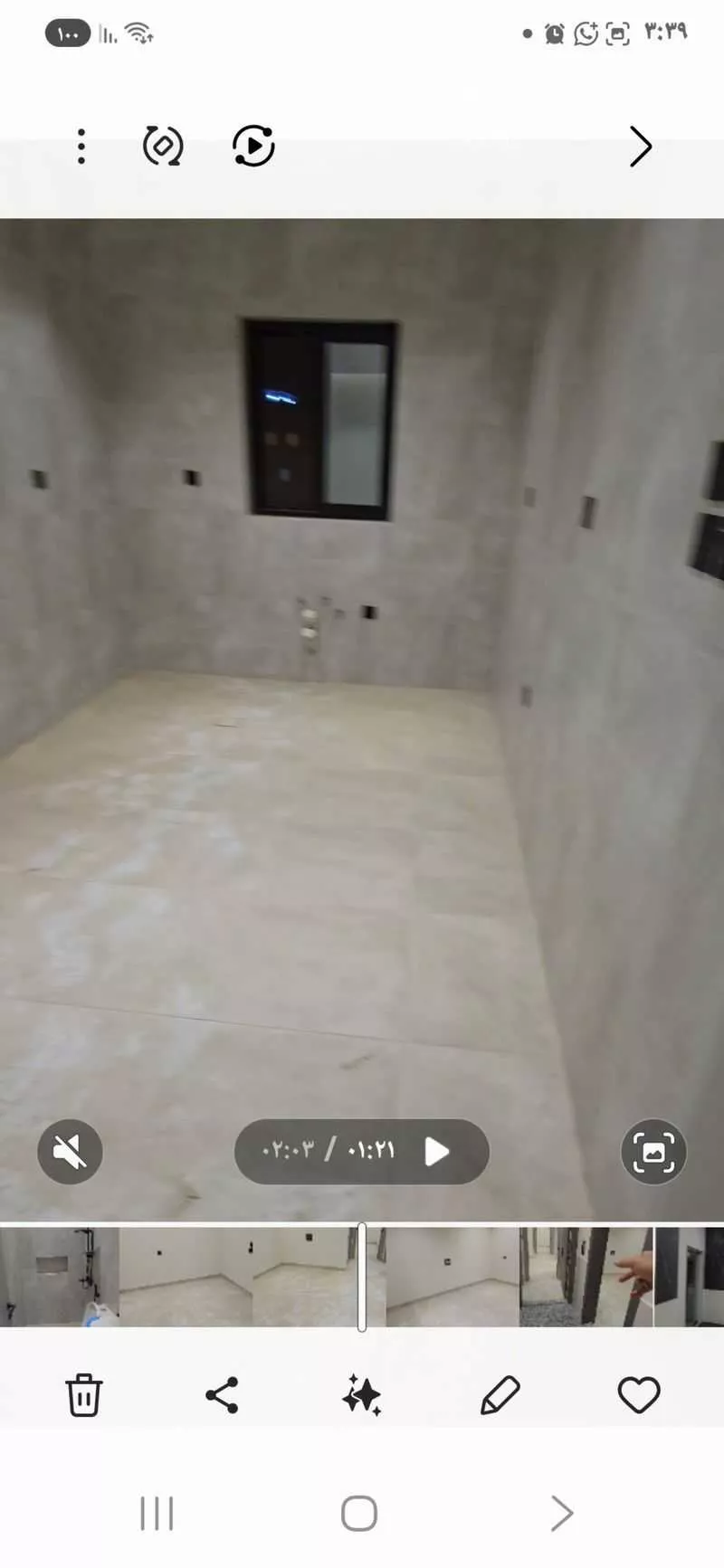Mark the video as favorite
Image resolution: width=724 pixels, height=1568 pixels.
[x=639, y=1394]
